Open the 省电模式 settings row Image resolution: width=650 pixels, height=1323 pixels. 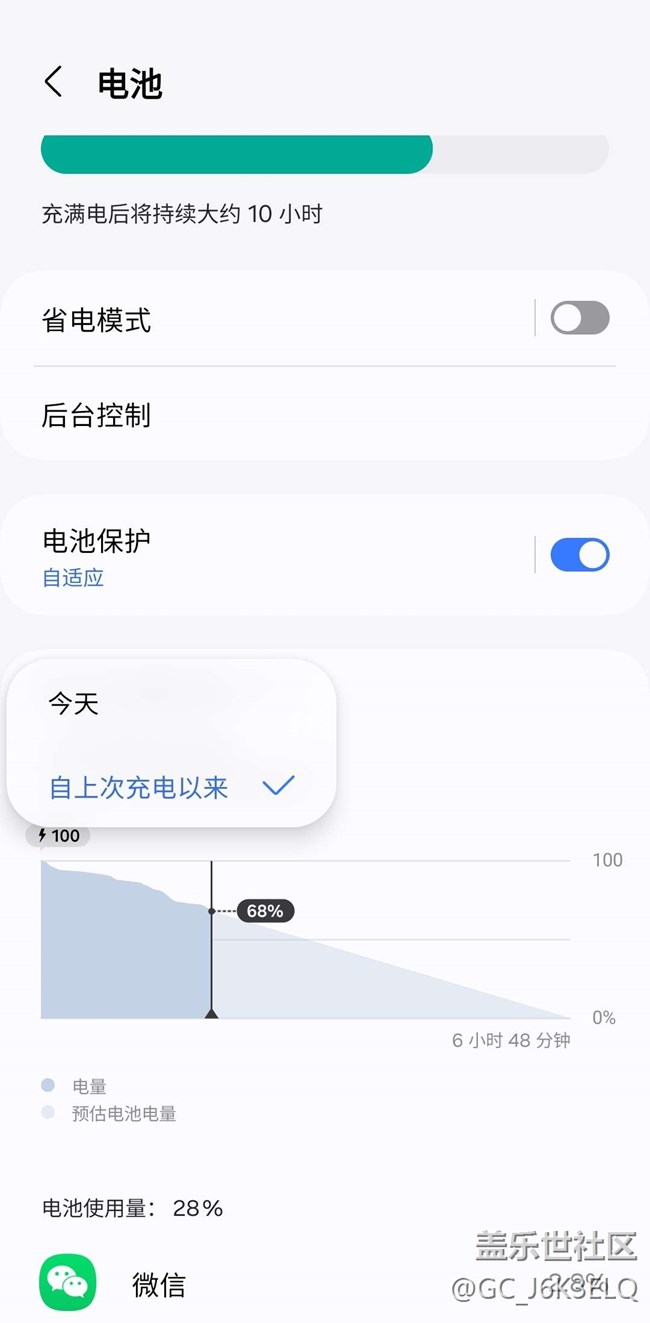point(285,320)
